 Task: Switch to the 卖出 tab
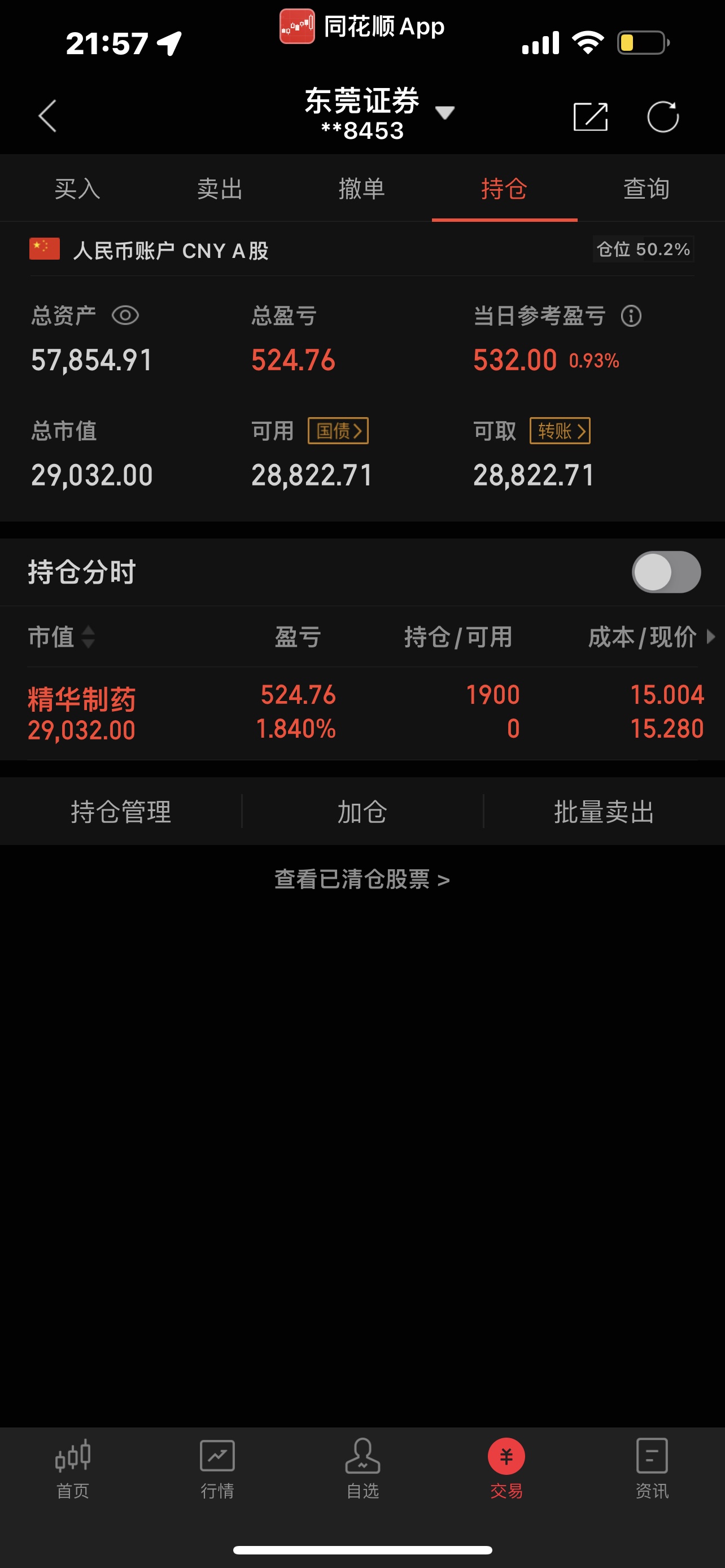(220, 189)
